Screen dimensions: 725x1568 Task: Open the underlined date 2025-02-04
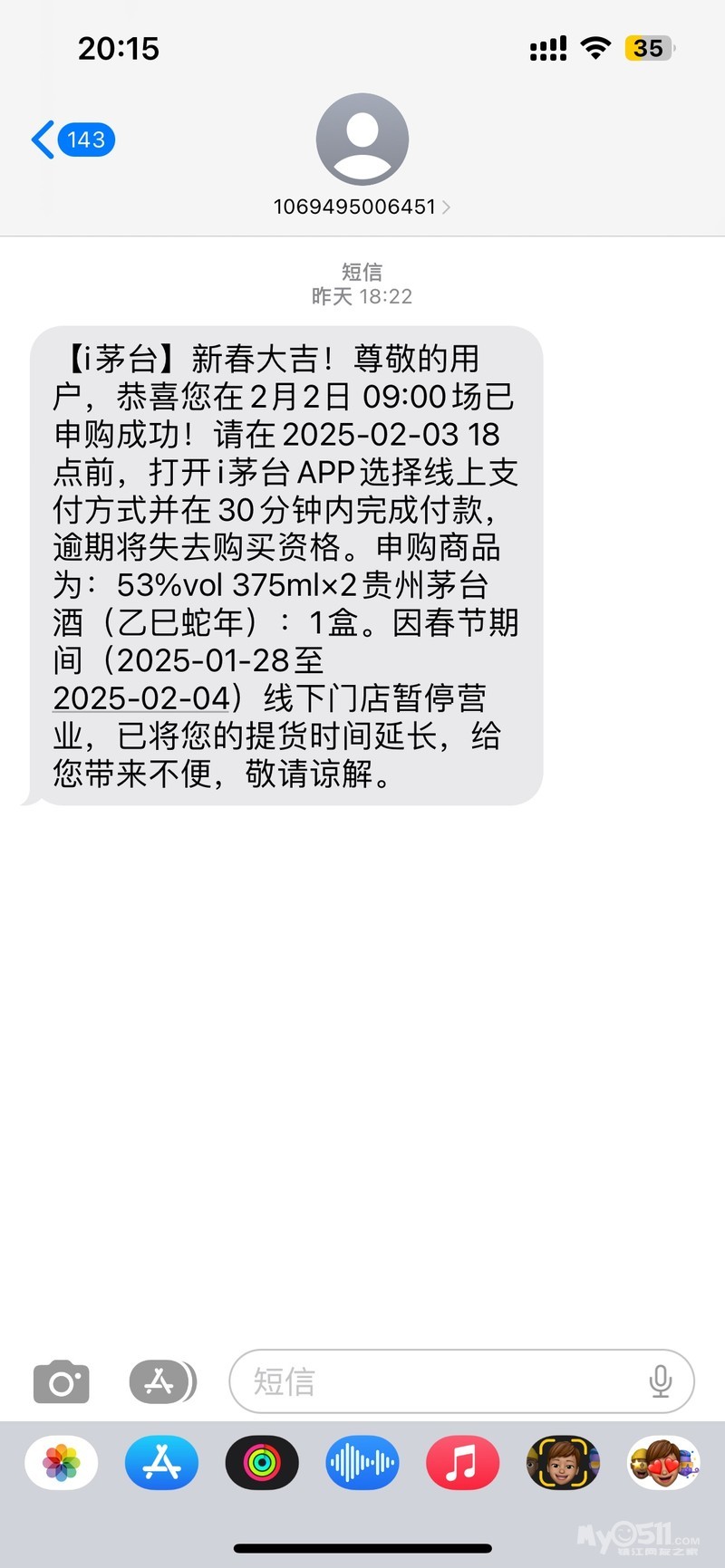point(140,698)
